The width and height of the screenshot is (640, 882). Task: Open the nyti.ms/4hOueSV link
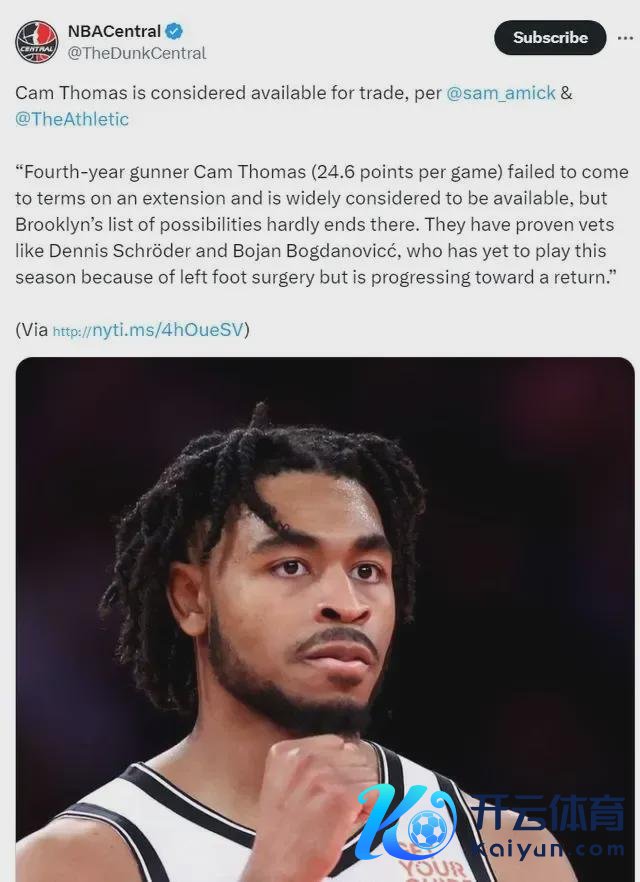click(x=148, y=329)
